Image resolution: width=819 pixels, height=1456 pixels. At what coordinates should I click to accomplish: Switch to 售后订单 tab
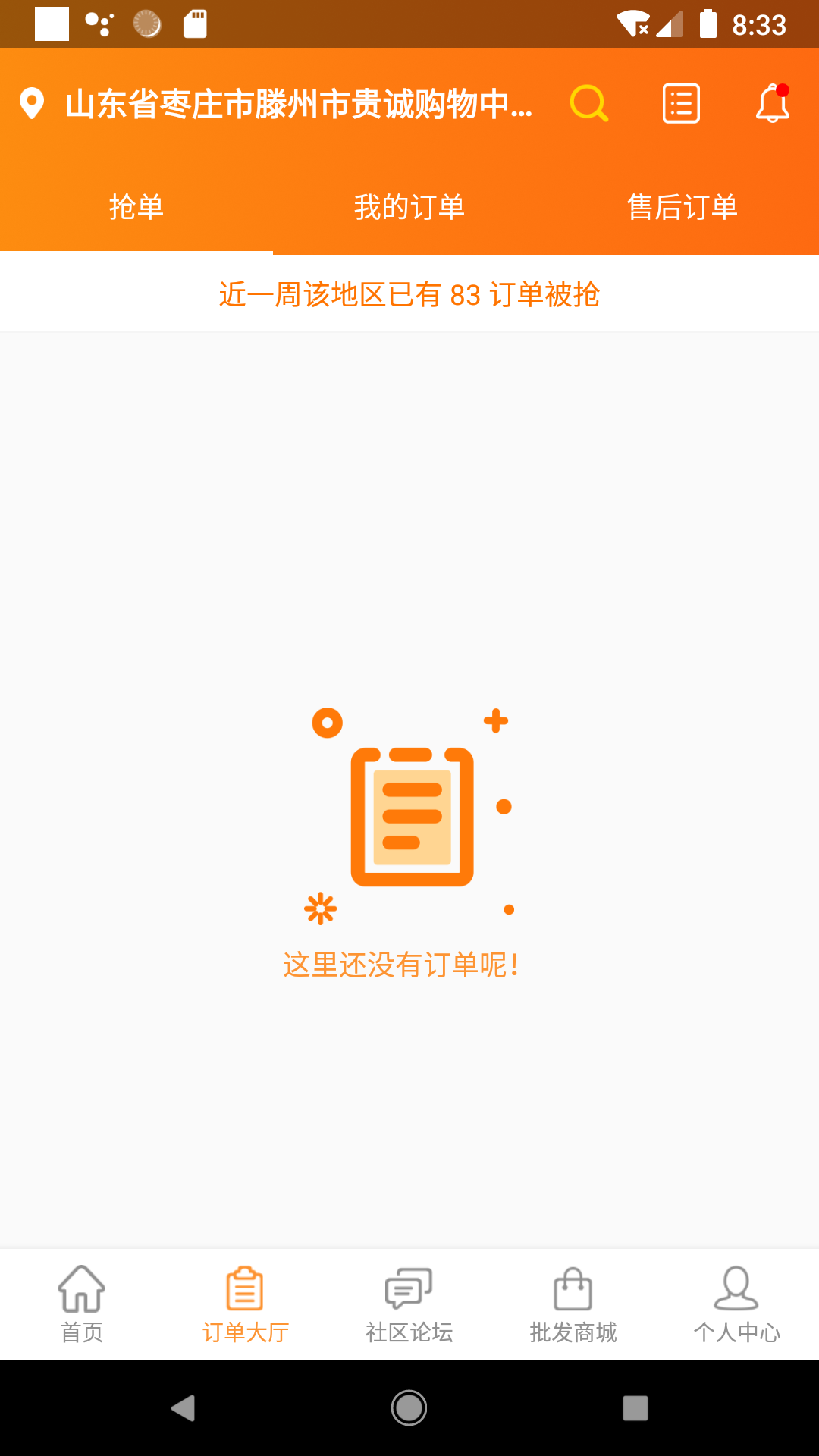coord(682,207)
